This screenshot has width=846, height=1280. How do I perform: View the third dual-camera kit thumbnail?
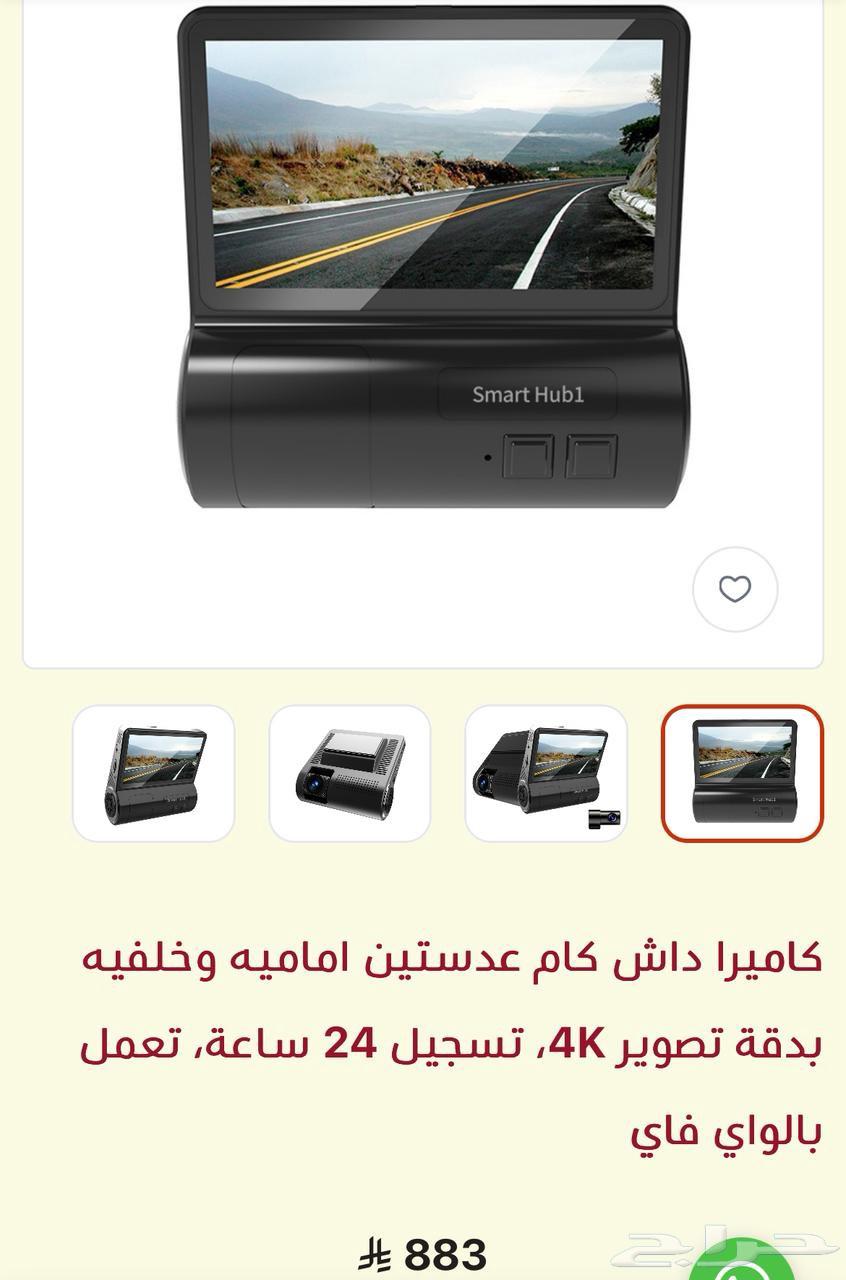click(545, 775)
